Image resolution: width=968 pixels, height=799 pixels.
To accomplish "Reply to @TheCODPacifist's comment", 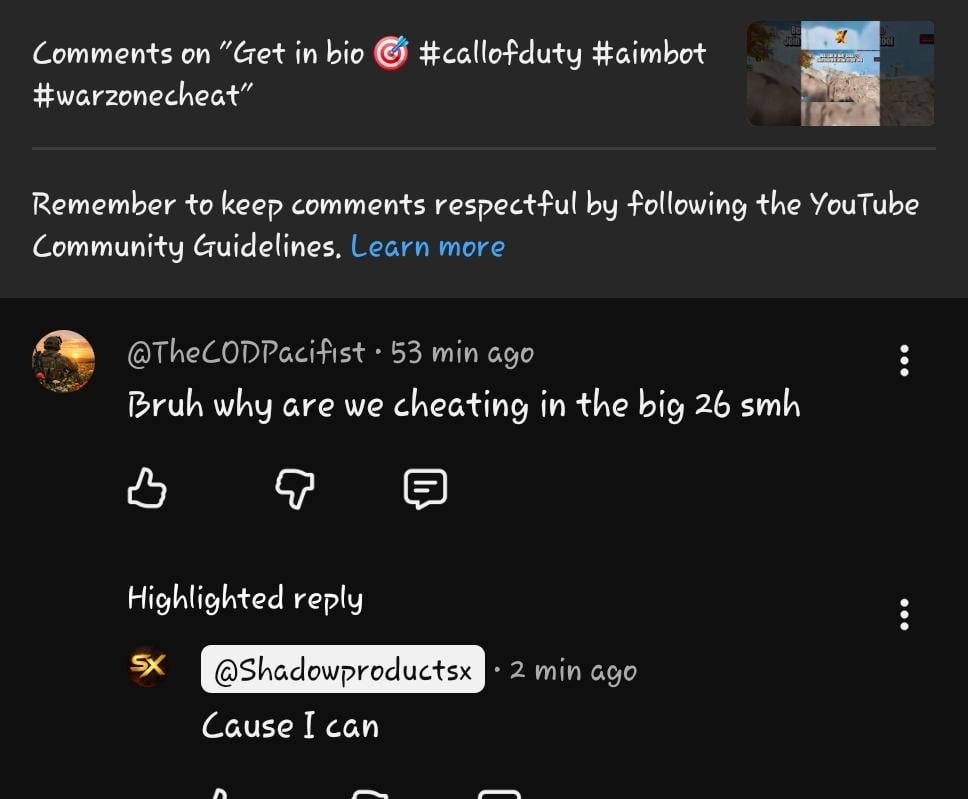I will pos(425,489).
